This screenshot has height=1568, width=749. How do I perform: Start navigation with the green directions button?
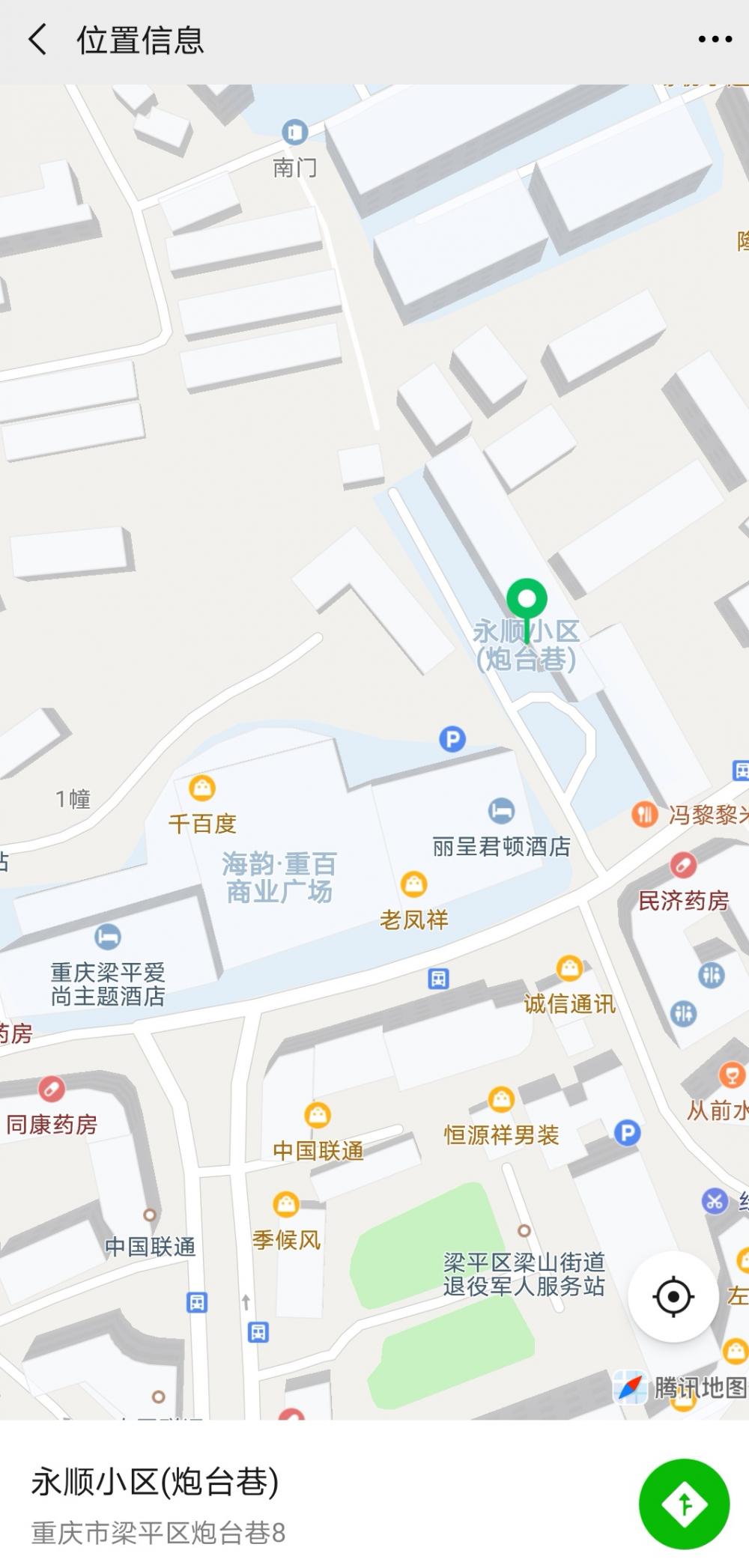pyautogui.click(x=684, y=1504)
